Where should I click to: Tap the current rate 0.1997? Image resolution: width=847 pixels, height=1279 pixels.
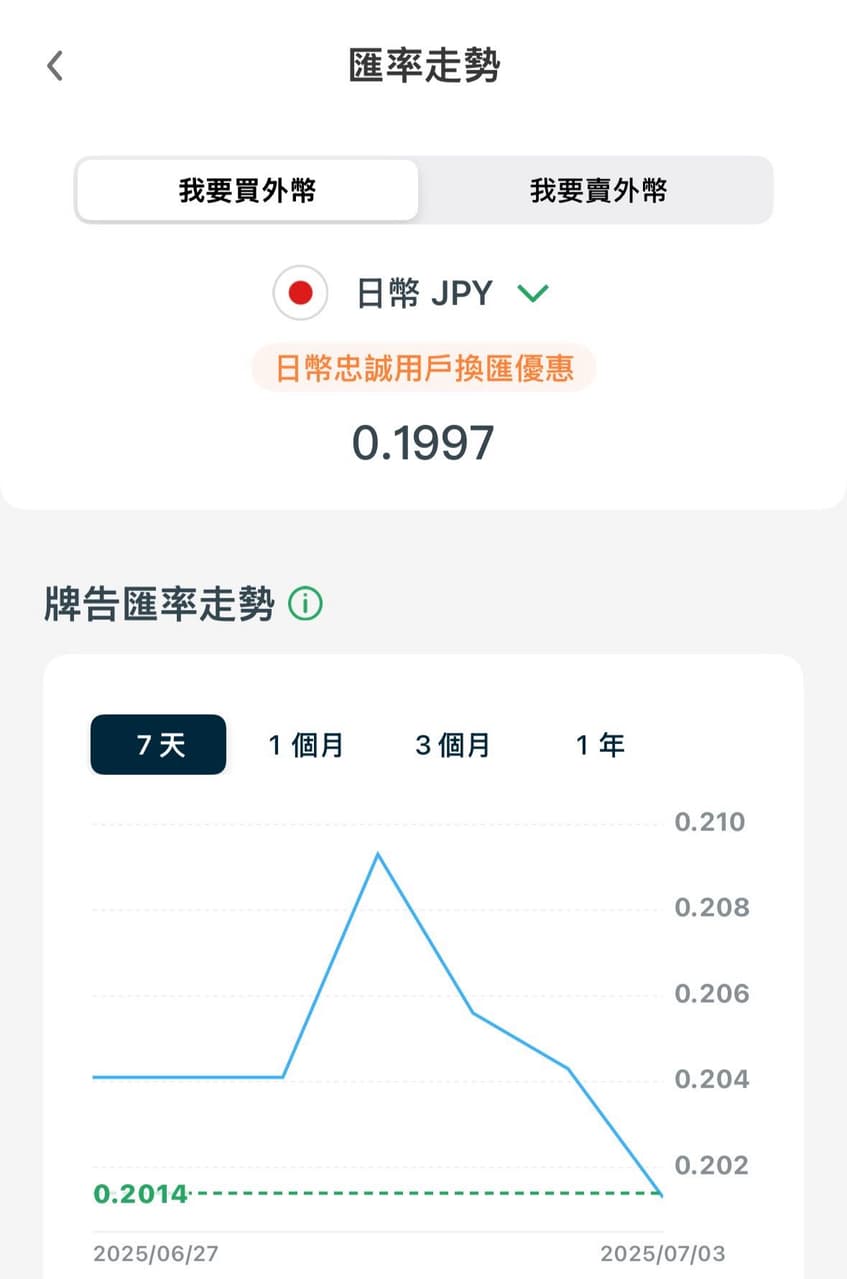pyautogui.click(x=424, y=443)
